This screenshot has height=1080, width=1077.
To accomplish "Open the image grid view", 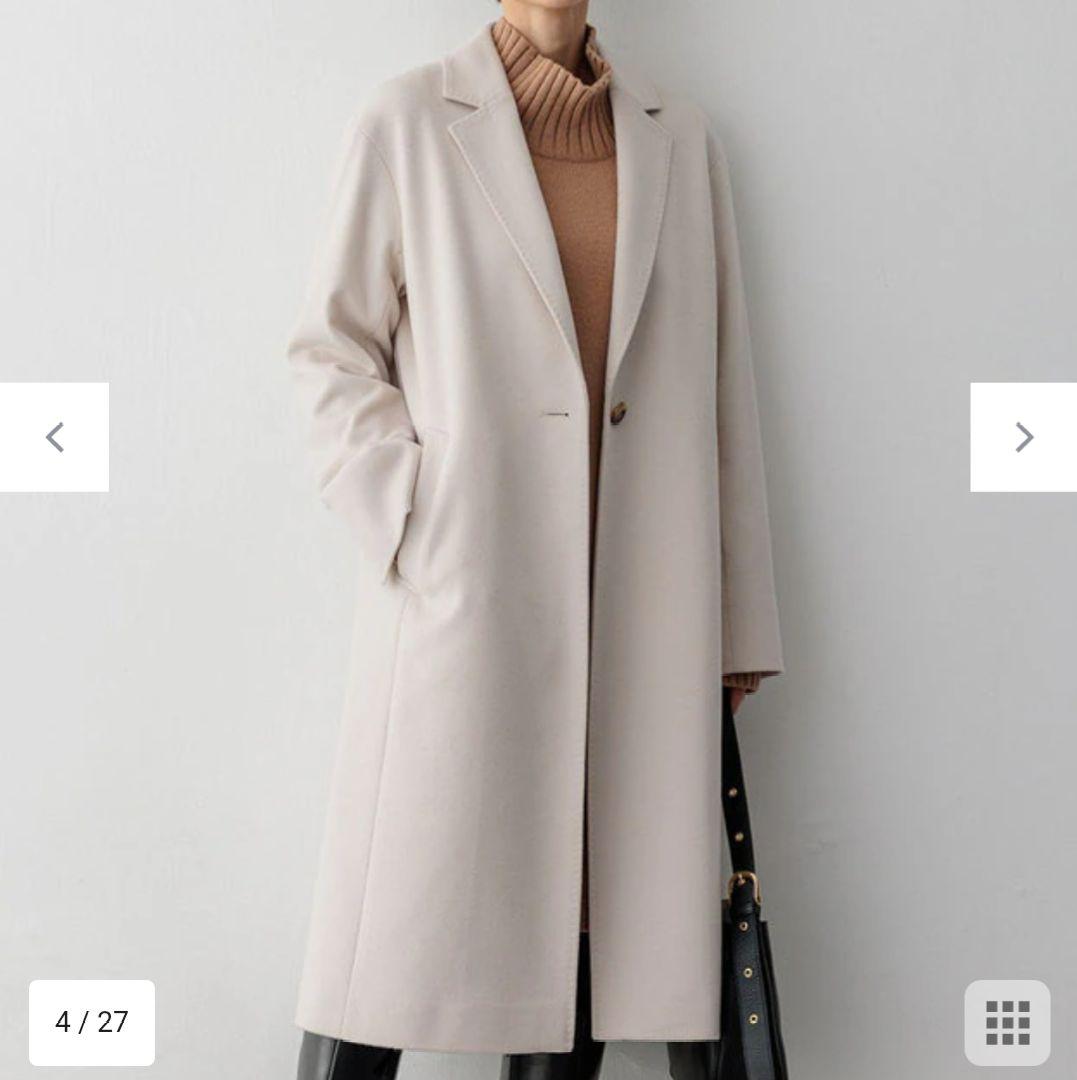I will 1007,1022.
